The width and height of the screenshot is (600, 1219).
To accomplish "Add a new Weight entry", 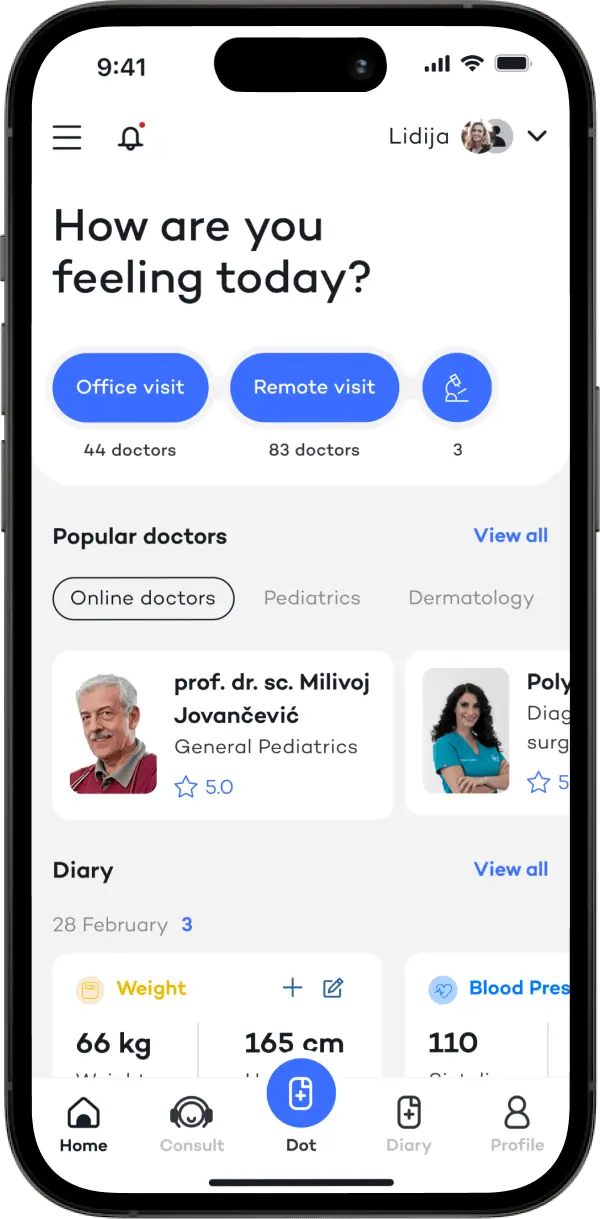I will [x=292, y=988].
